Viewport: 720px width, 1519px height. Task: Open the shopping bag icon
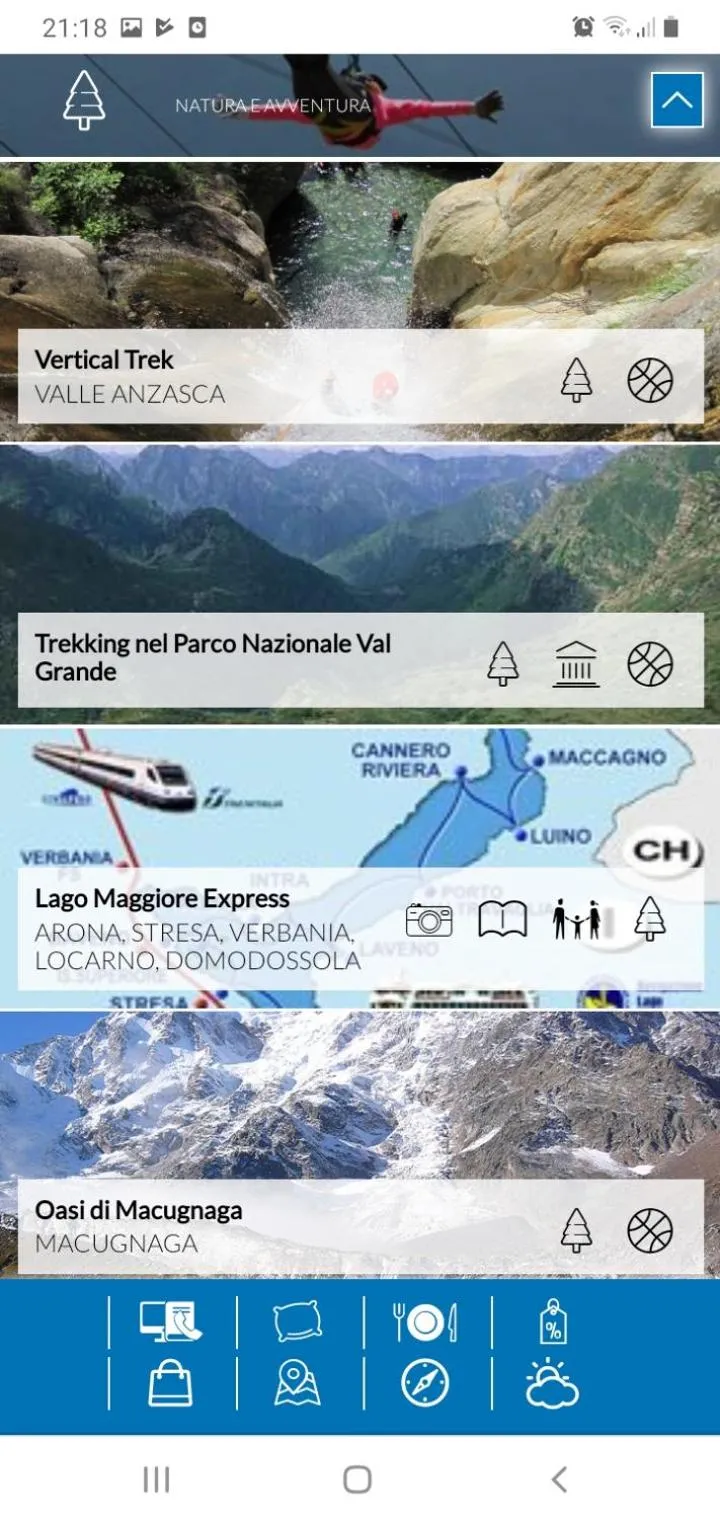(170, 1385)
